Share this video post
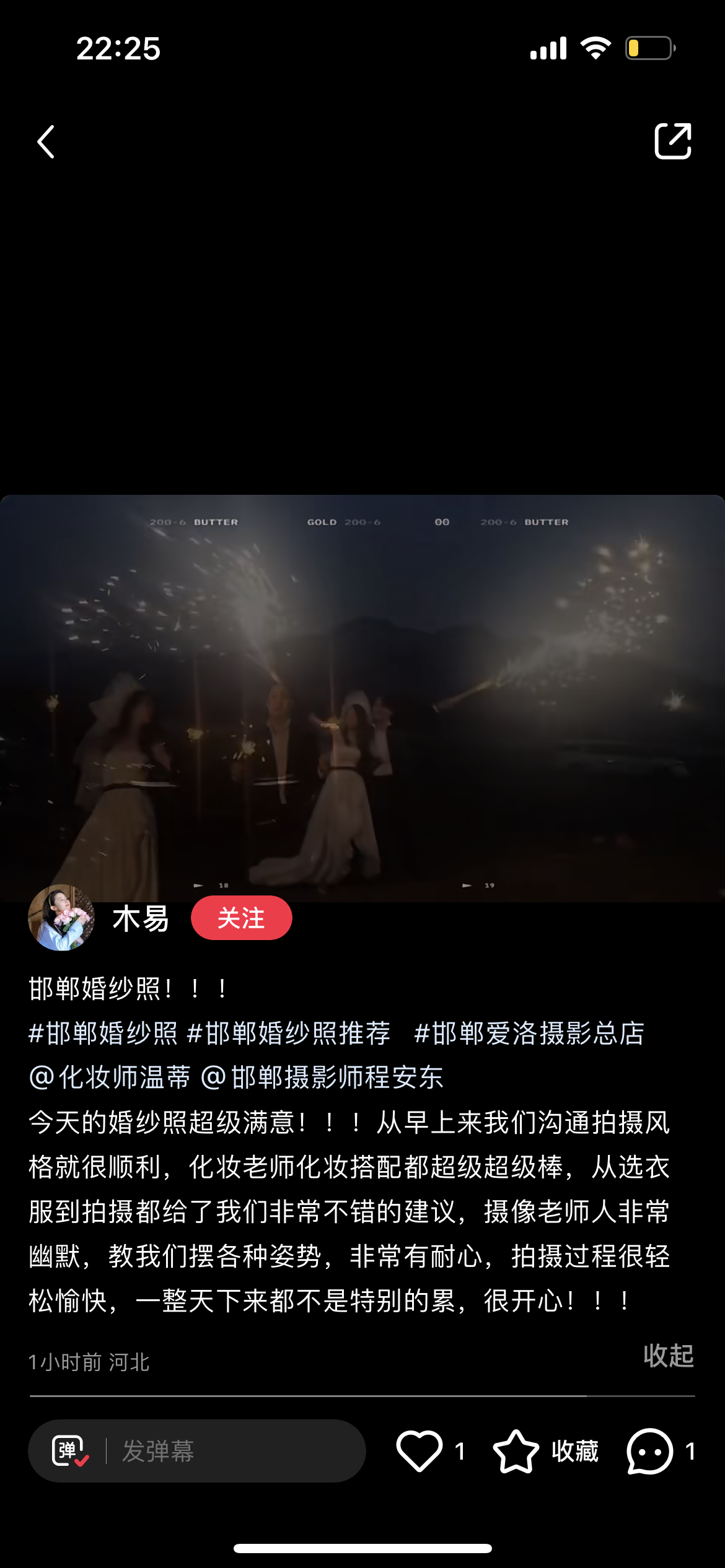 (x=673, y=141)
